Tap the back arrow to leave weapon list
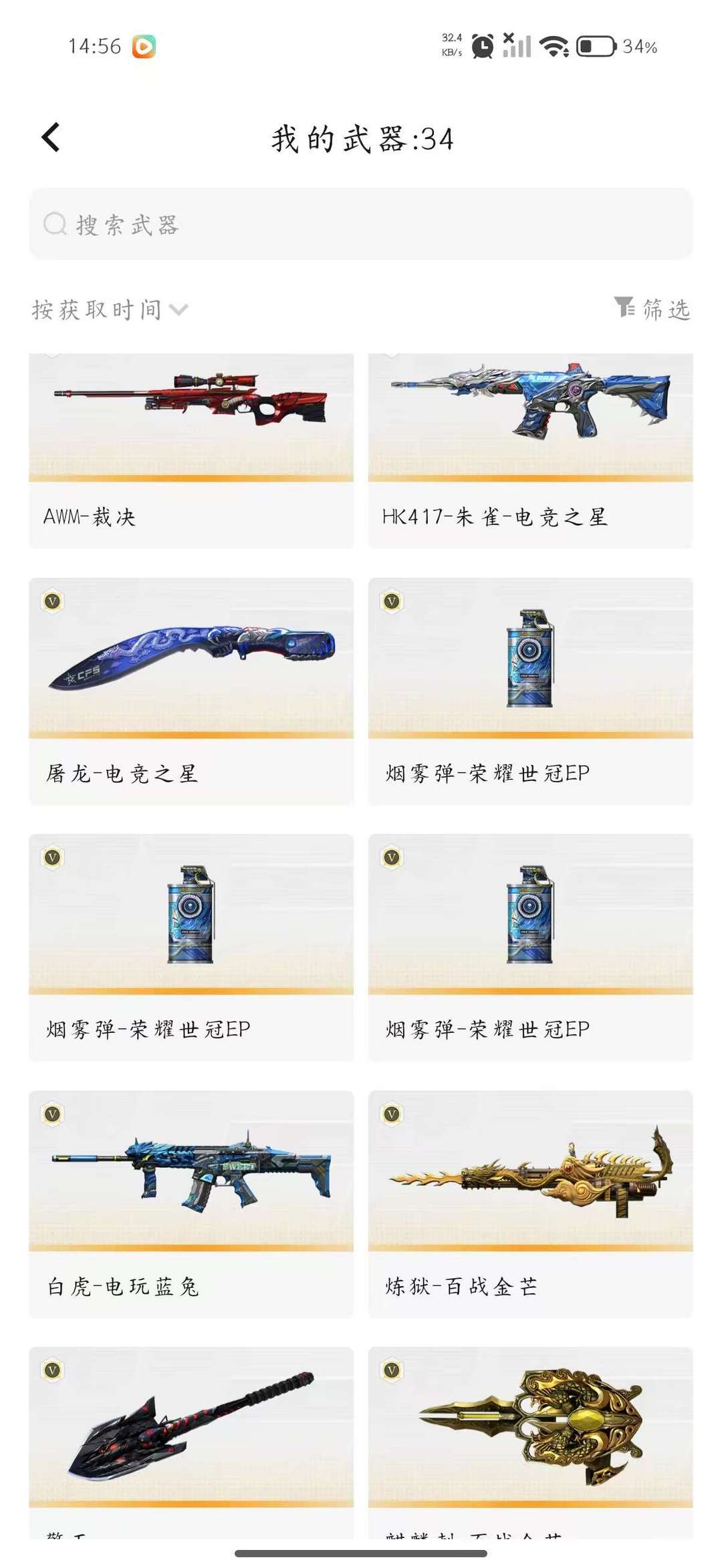Screen dimensions: 722x1568 50,137
